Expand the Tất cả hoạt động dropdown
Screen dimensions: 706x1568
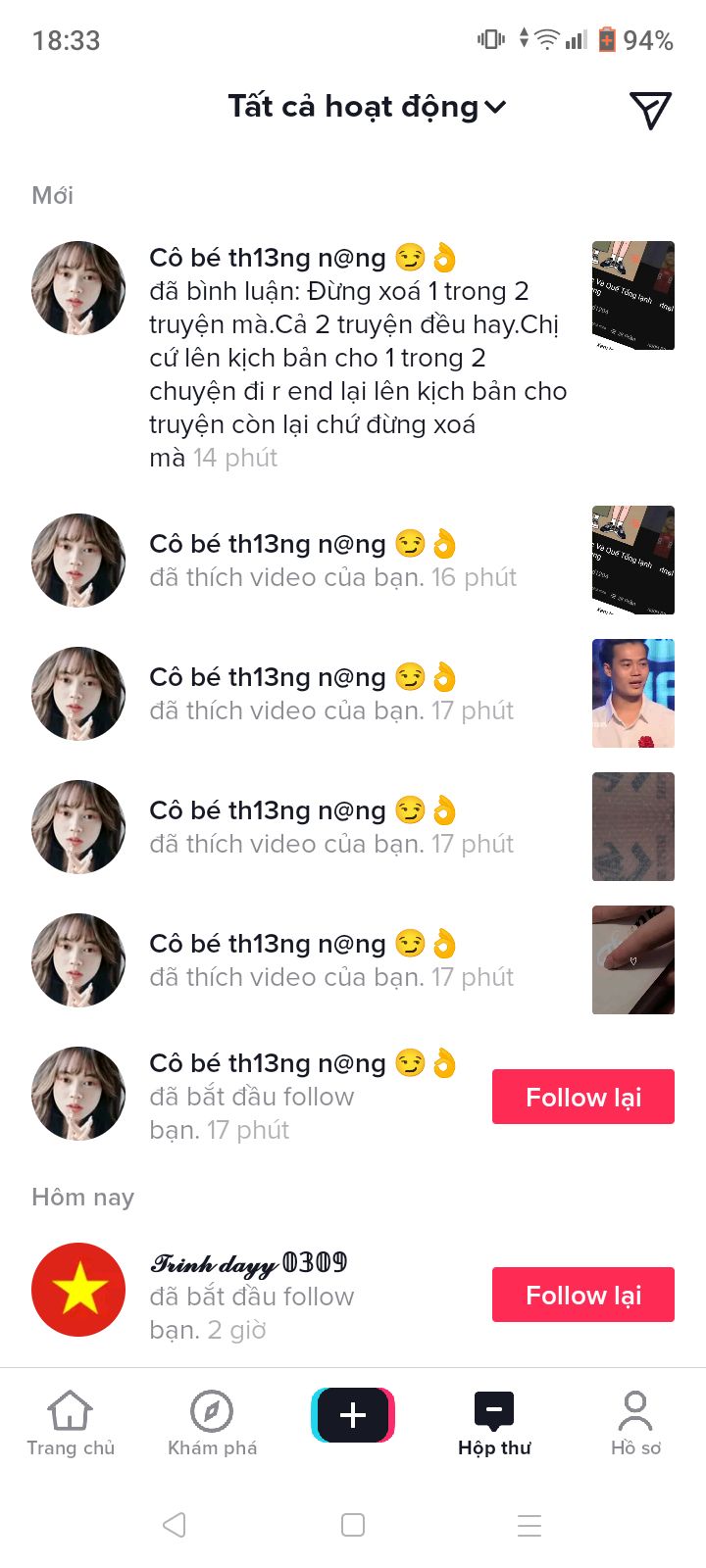367,106
